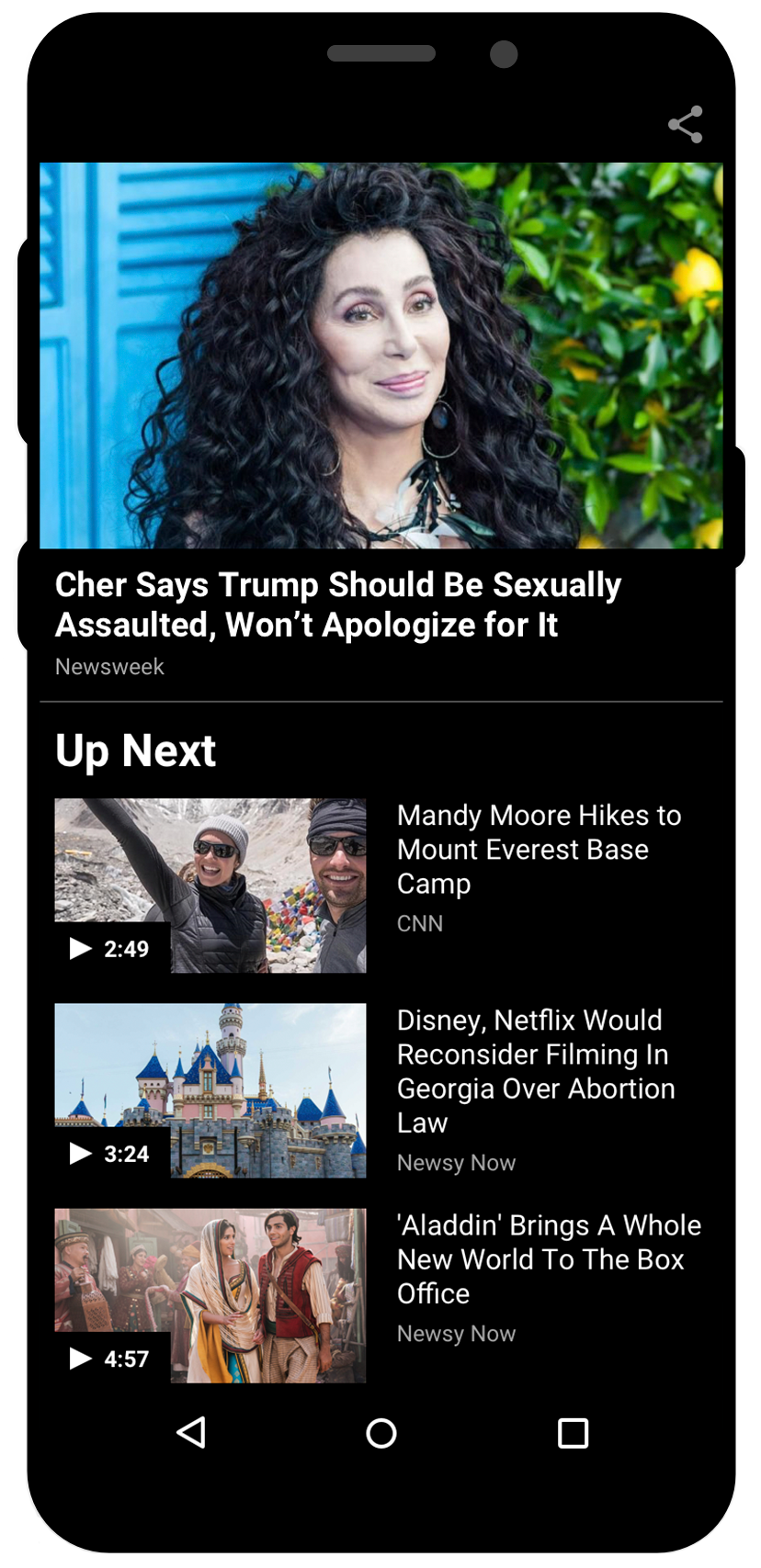761x1568 pixels.
Task: Go to the home screen
Action: pyautogui.click(x=381, y=1433)
